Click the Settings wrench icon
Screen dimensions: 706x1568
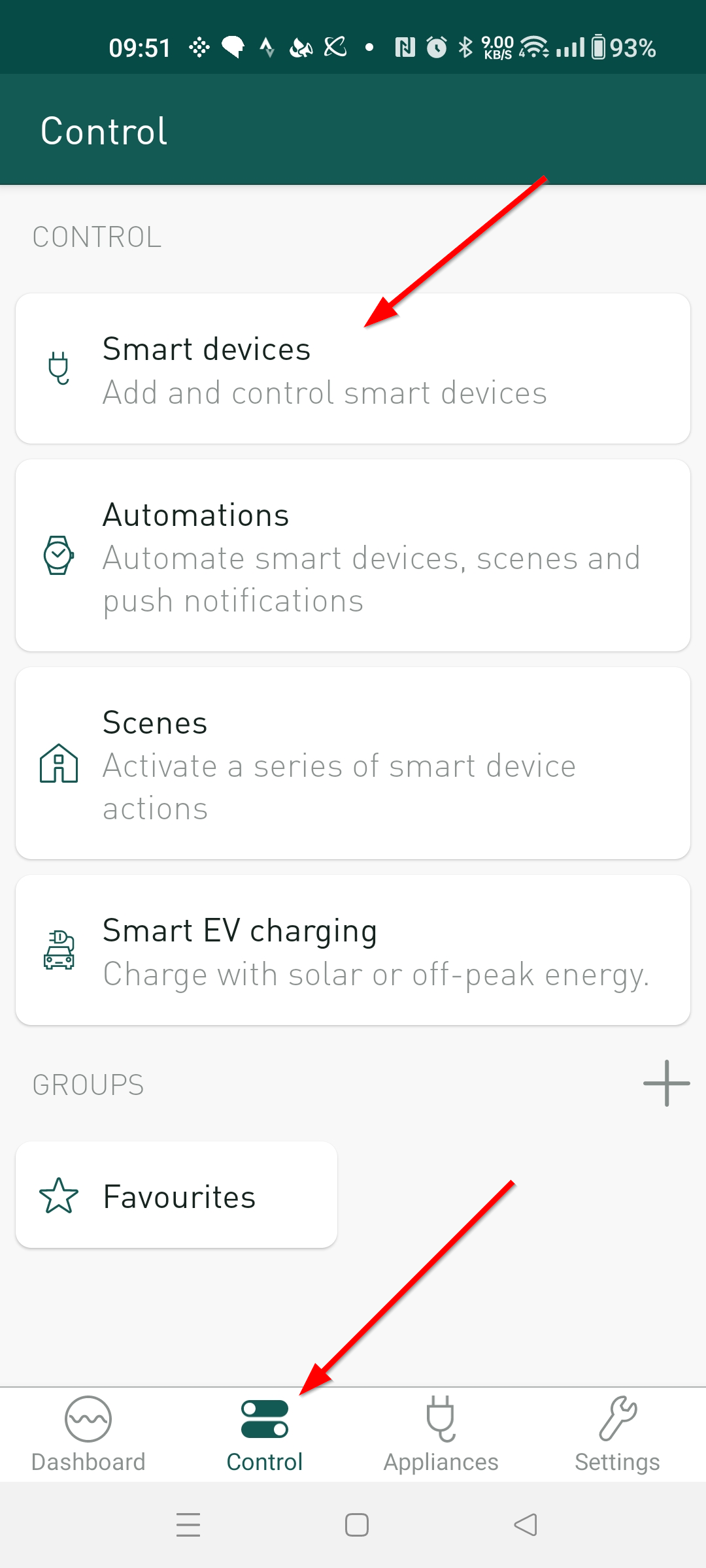(617, 1419)
